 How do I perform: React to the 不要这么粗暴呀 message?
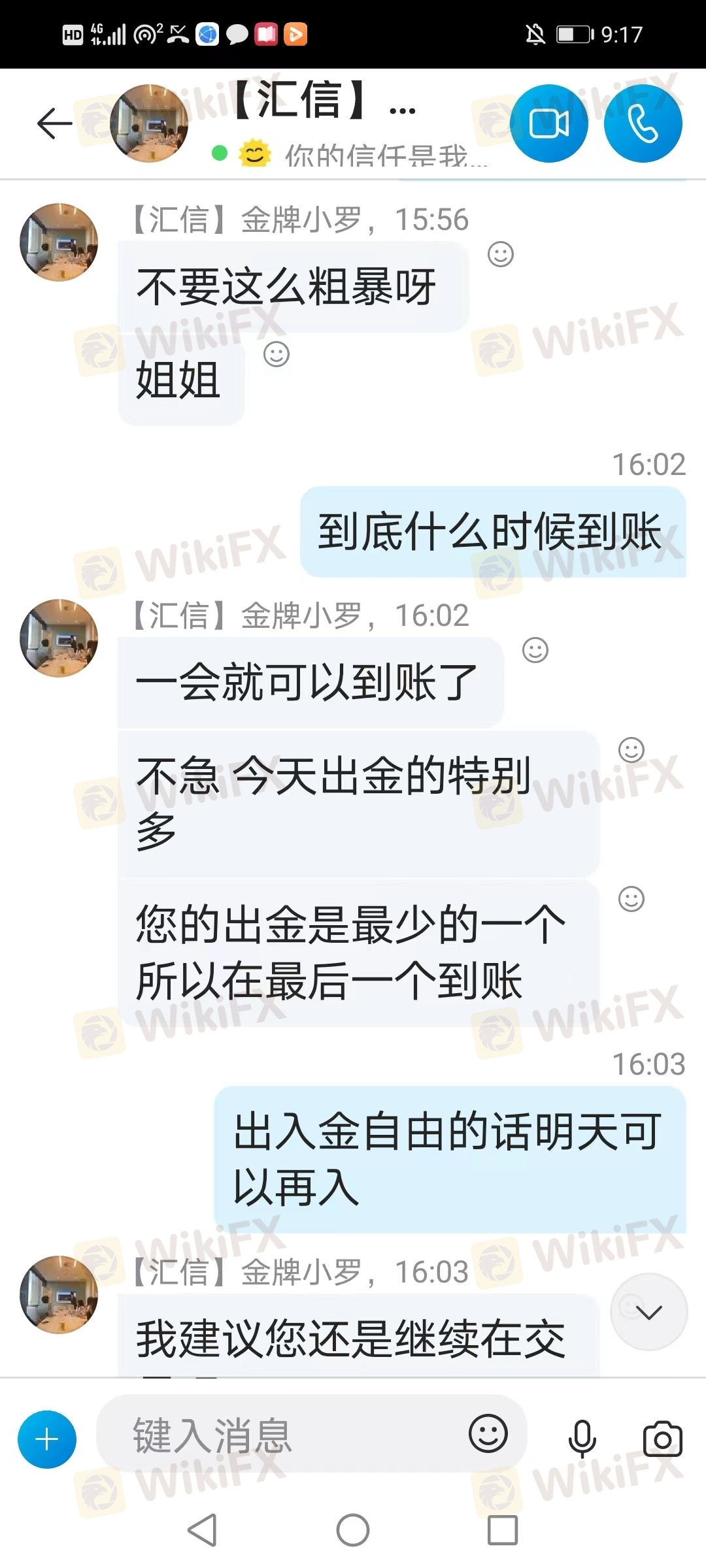point(501,254)
